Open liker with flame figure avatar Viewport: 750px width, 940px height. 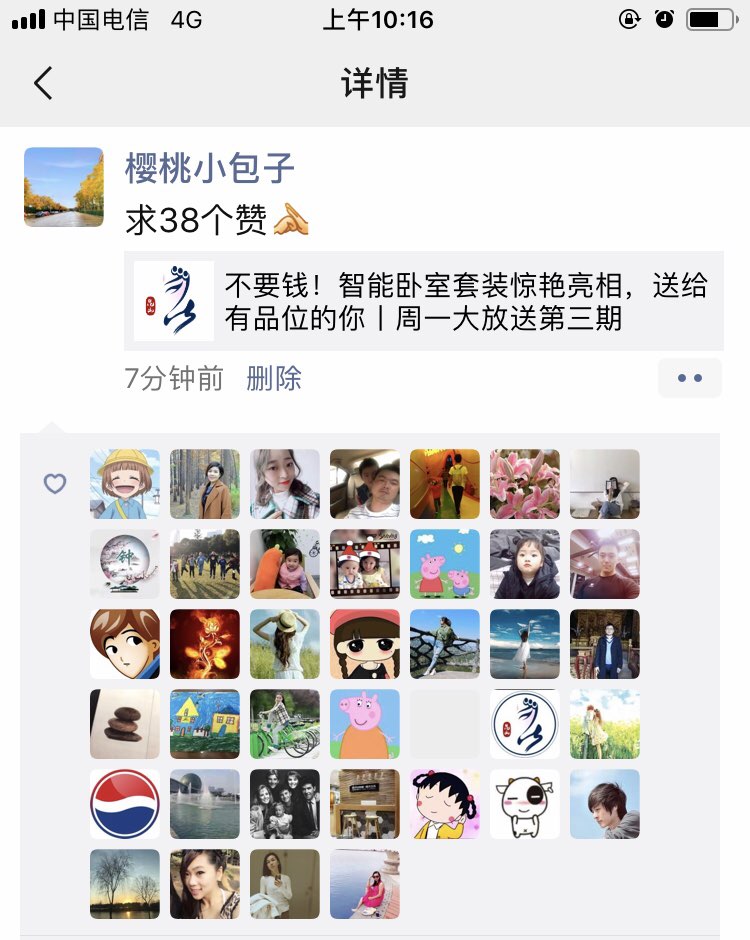click(205, 644)
